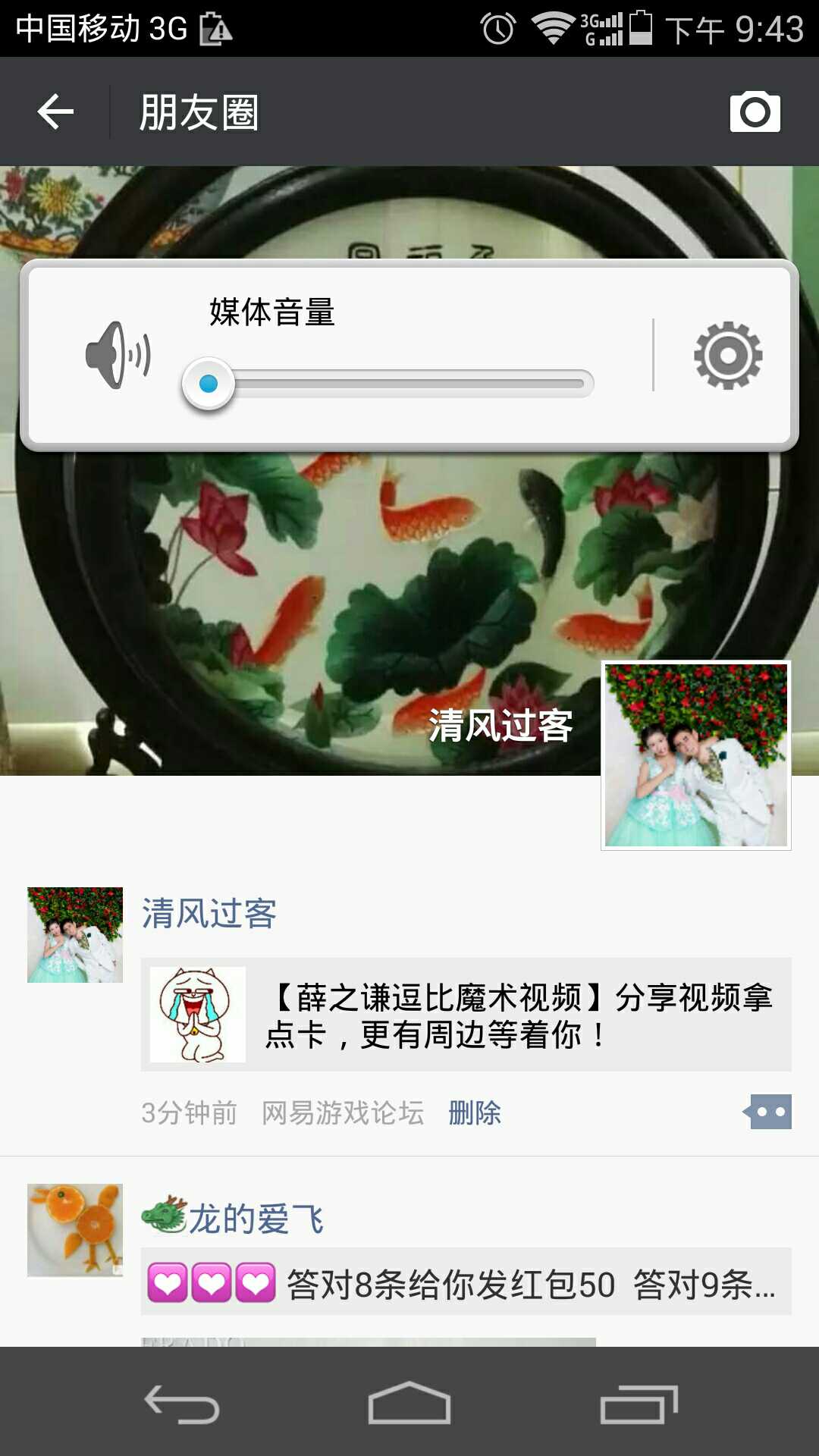
Task: View 龙的爱飞 profile name
Action: [x=256, y=1219]
